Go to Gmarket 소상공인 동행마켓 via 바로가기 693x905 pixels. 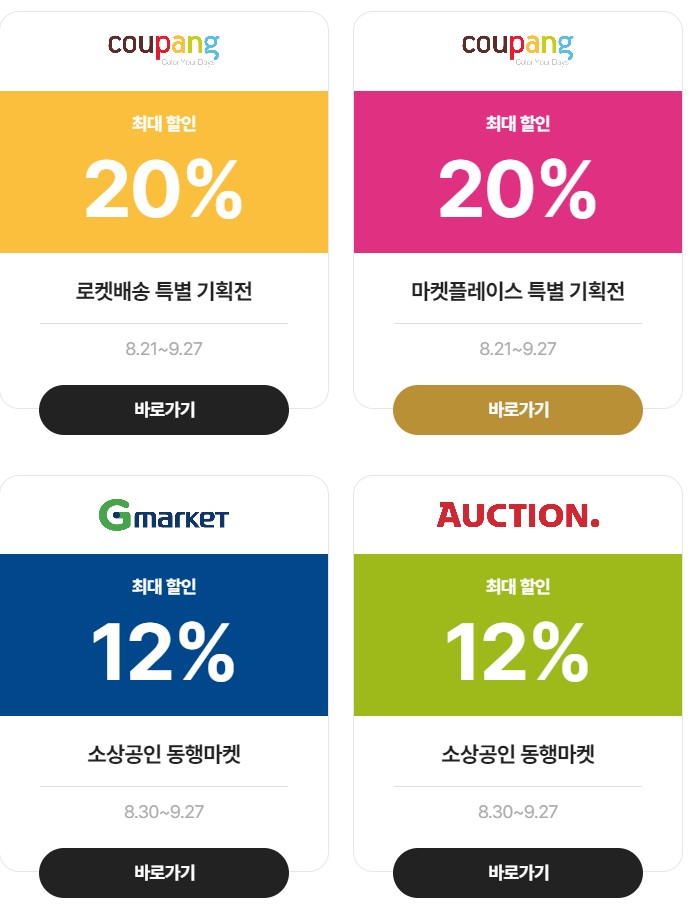[x=164, y=873]
